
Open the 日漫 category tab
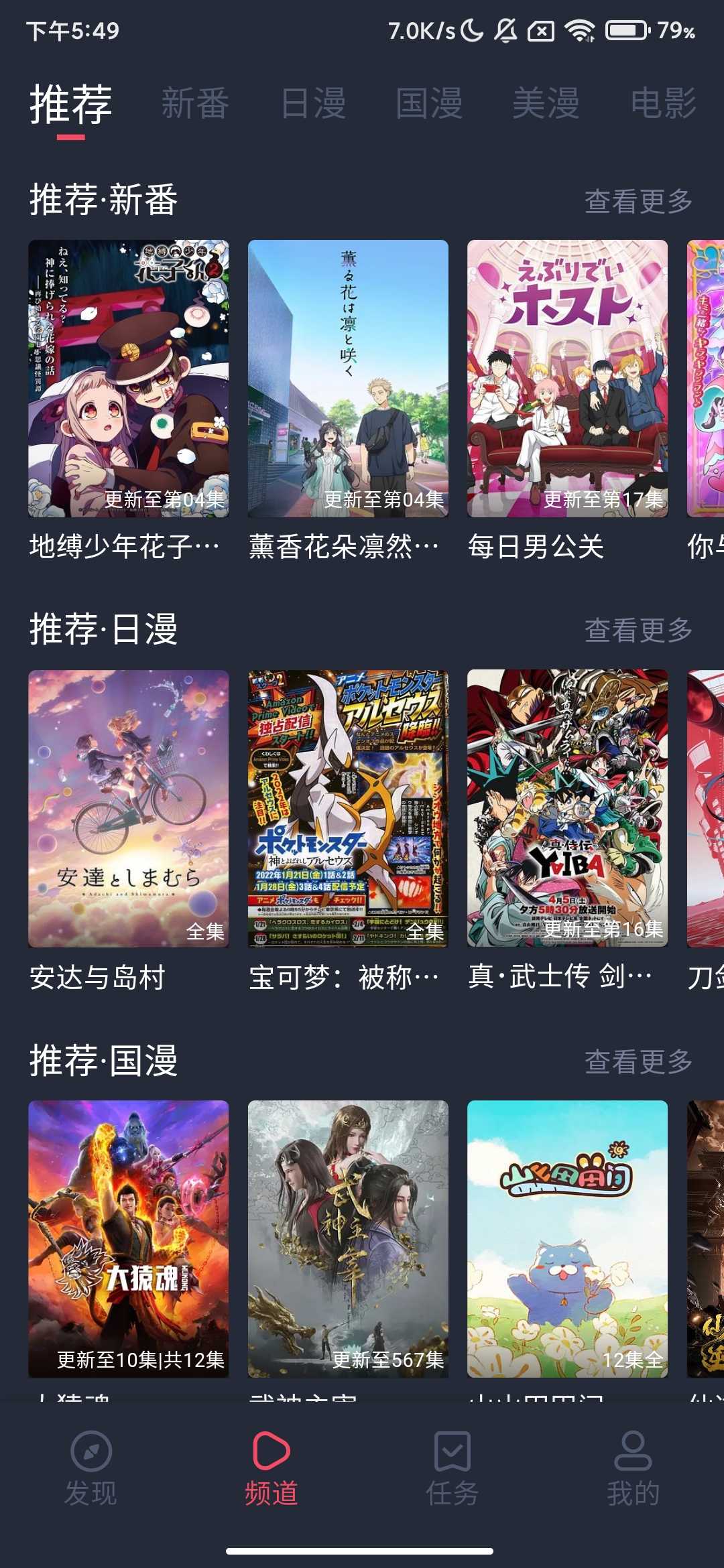(312, 102)
